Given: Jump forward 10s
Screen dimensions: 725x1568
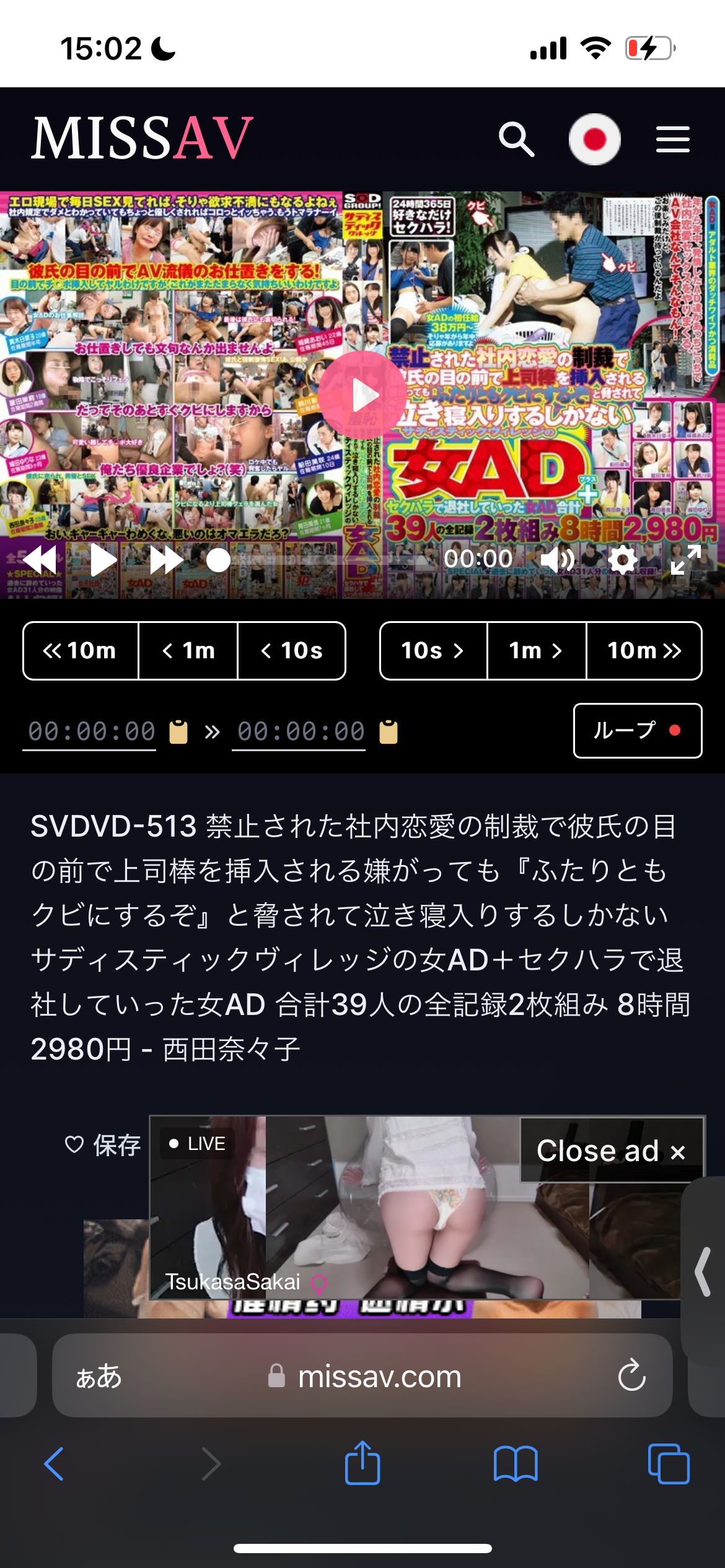Looking at the screenshot, I should coord(433,650).
